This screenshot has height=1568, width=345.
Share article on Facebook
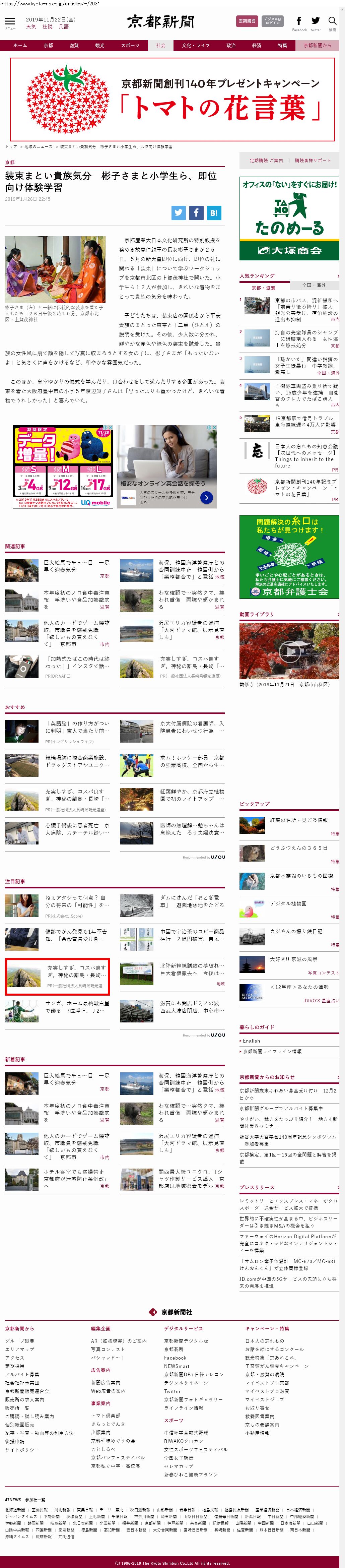click(196, 212)
